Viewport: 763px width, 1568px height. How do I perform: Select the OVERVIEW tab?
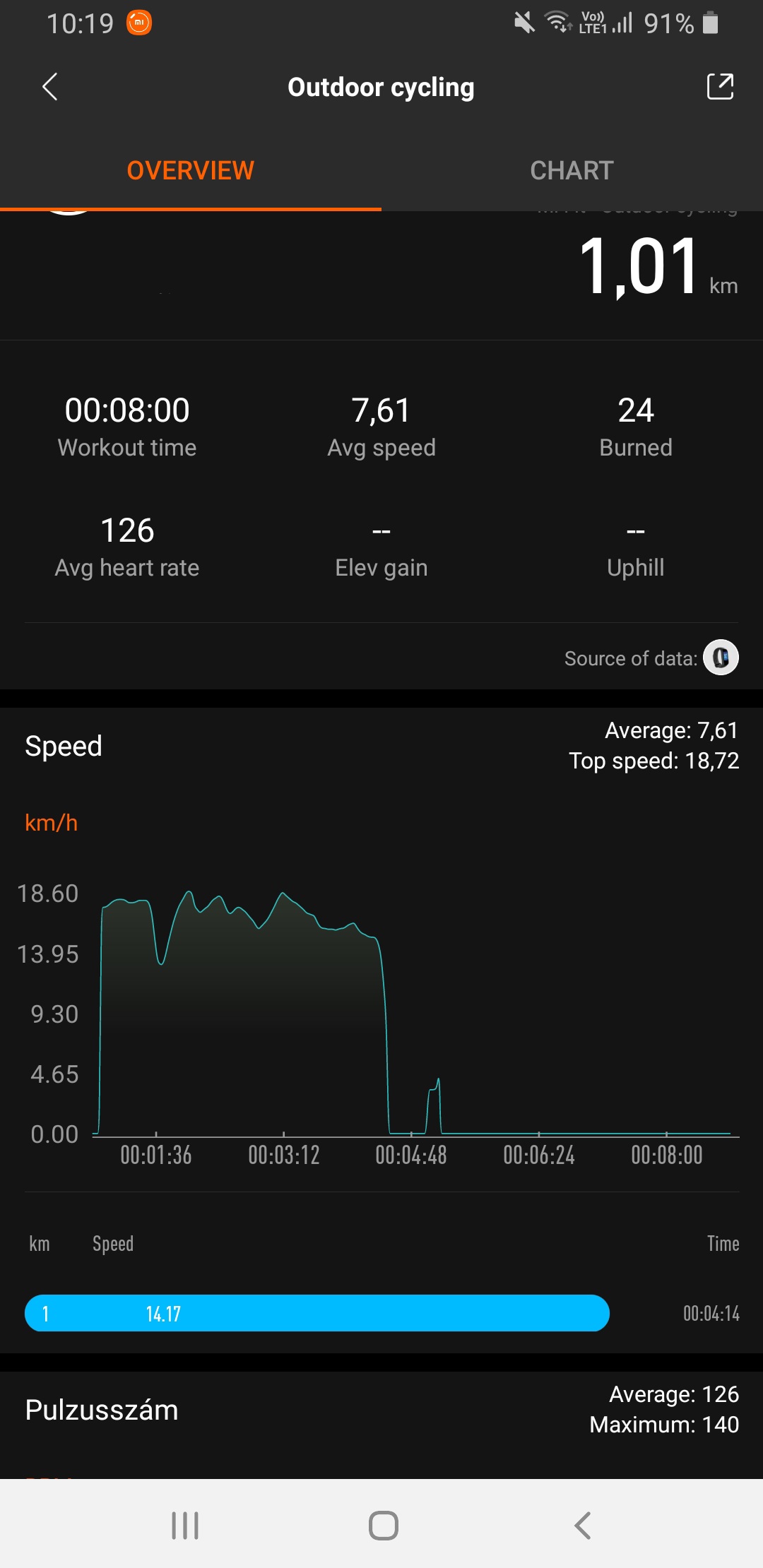coord(191,170)
